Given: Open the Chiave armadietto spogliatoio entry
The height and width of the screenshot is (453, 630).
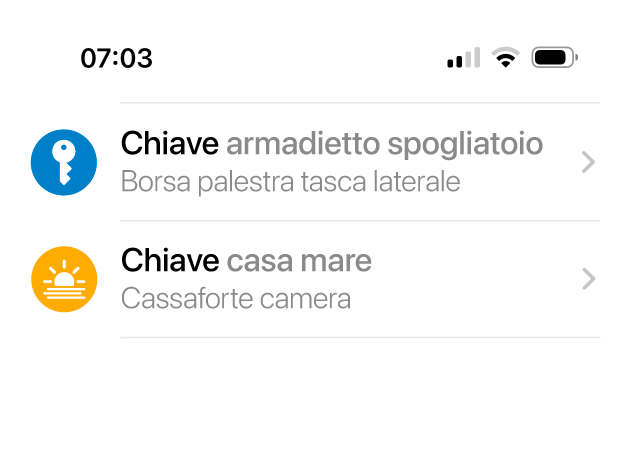Looking at the screenshot, I should click(x=331, y=162).
